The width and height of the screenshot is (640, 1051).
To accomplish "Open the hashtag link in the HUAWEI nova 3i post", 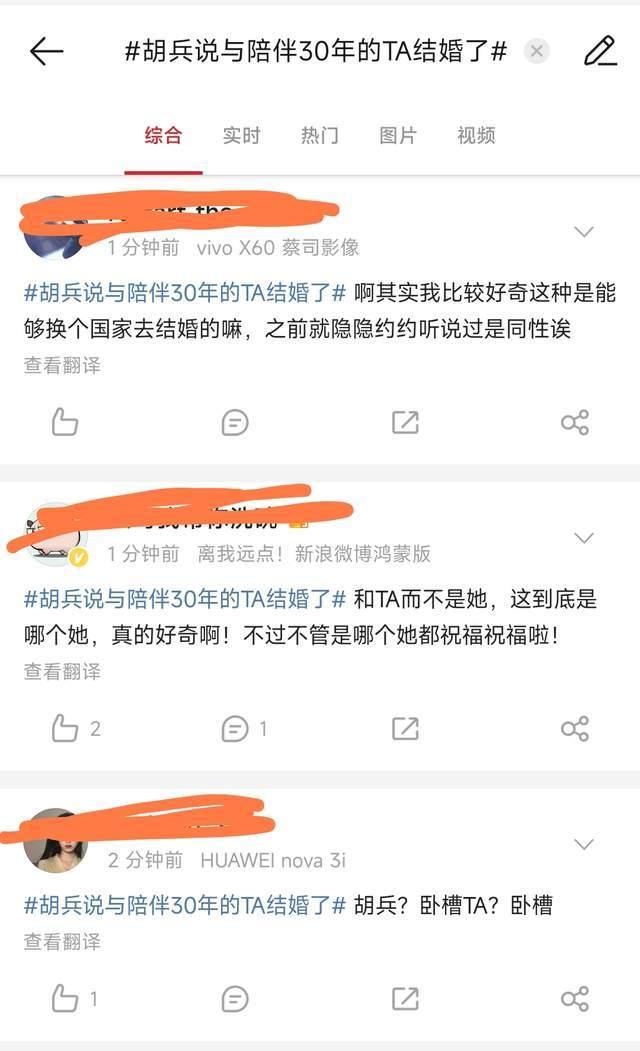I will 185,906.
